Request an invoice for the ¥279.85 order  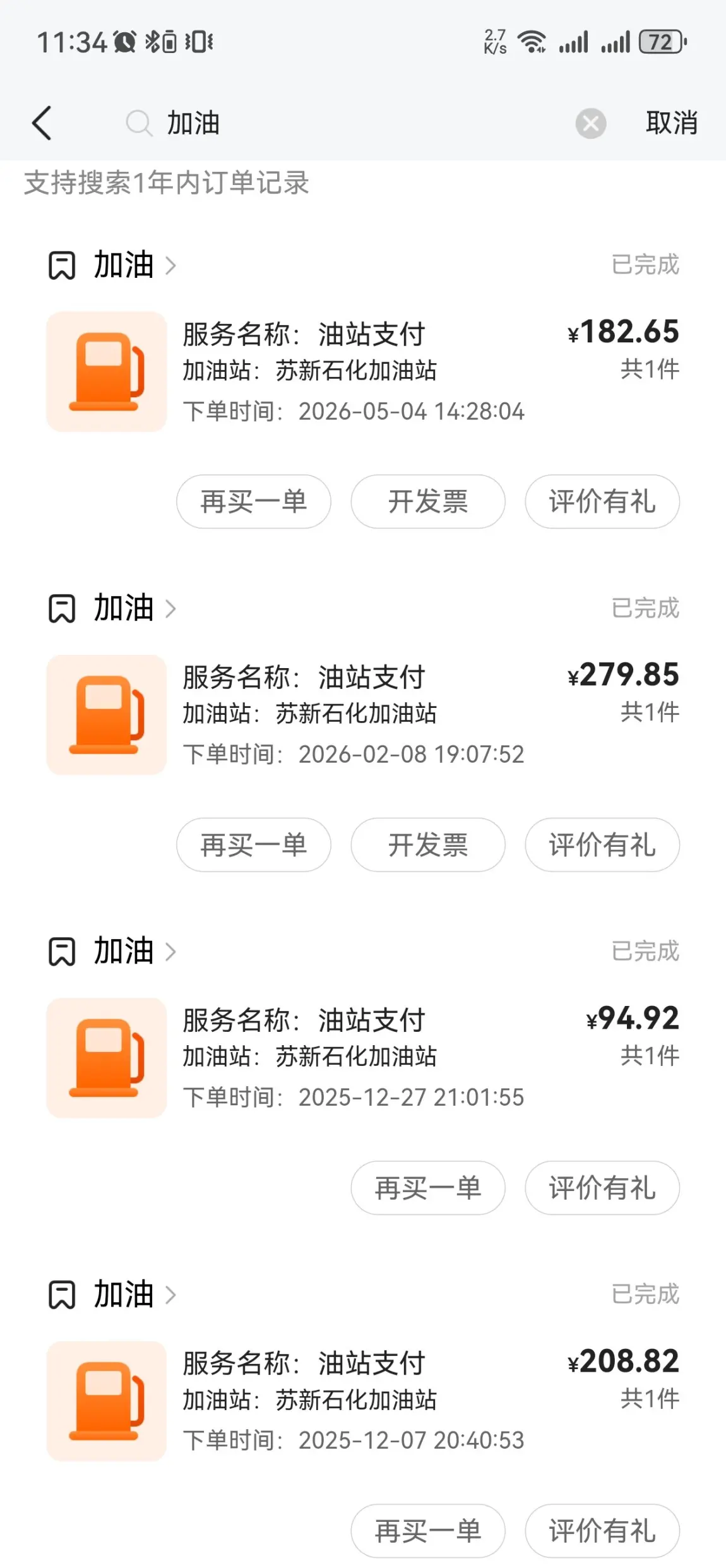[x=428, y=845]
